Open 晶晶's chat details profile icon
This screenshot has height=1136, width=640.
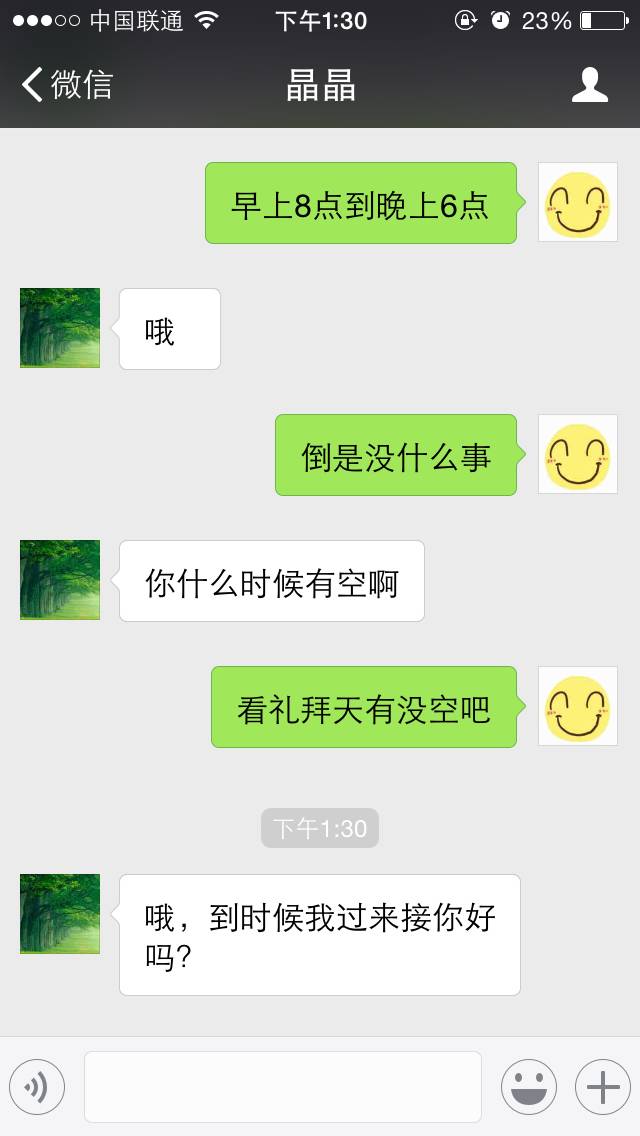(x=589, y=85)
